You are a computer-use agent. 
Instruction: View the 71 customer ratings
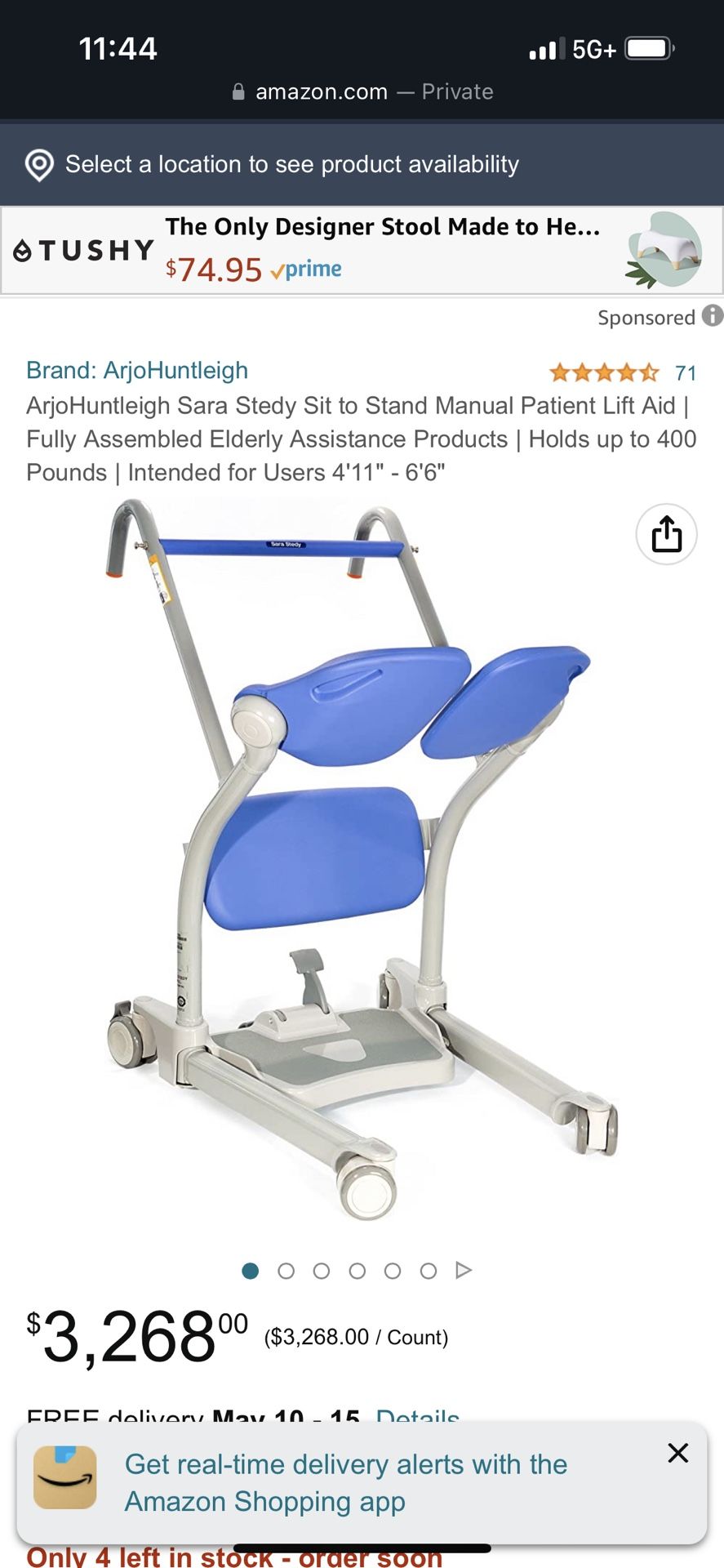pyautogui.click(x=684, y=373)
